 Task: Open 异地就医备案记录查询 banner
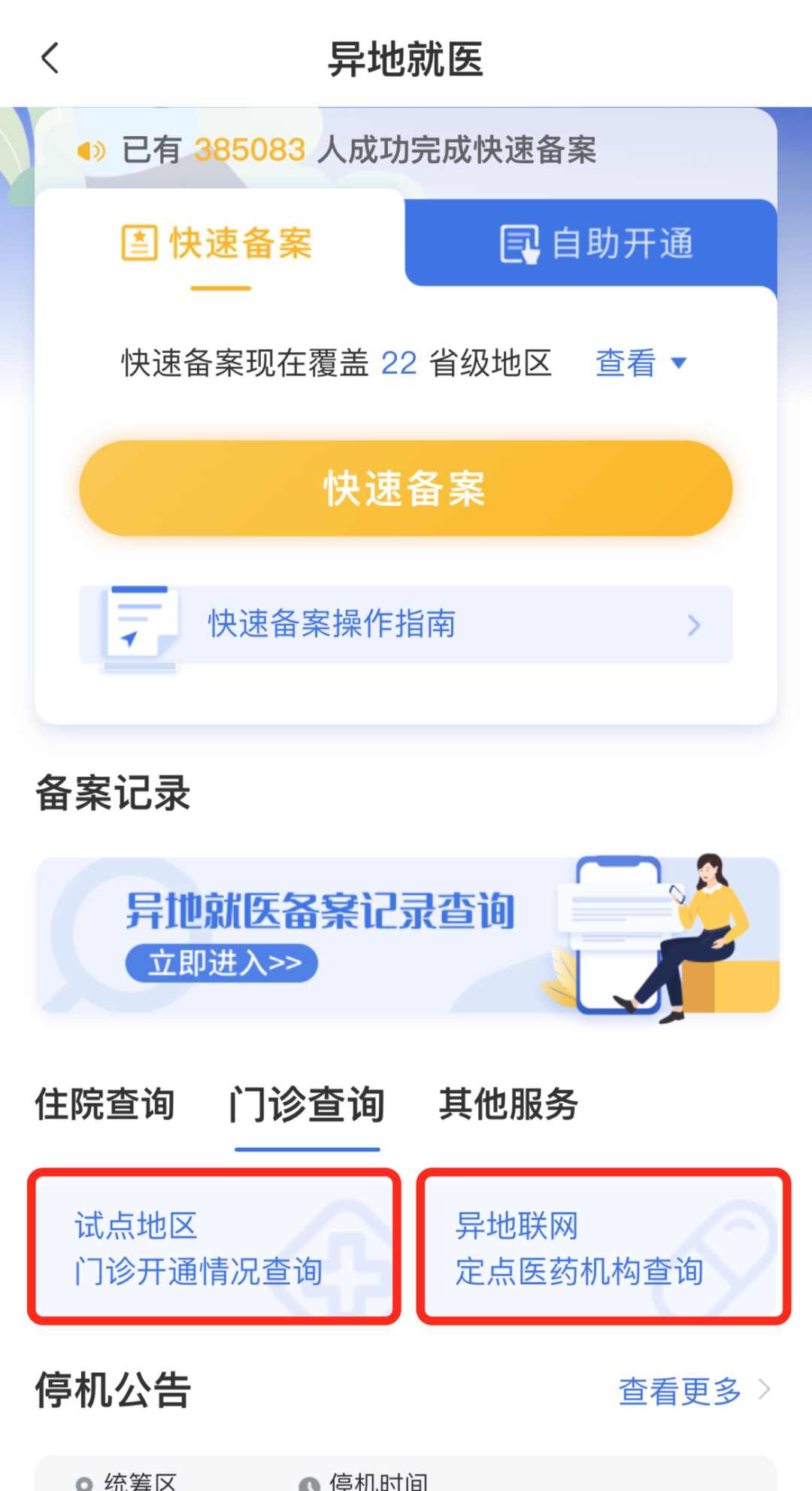tap(406, 935)
